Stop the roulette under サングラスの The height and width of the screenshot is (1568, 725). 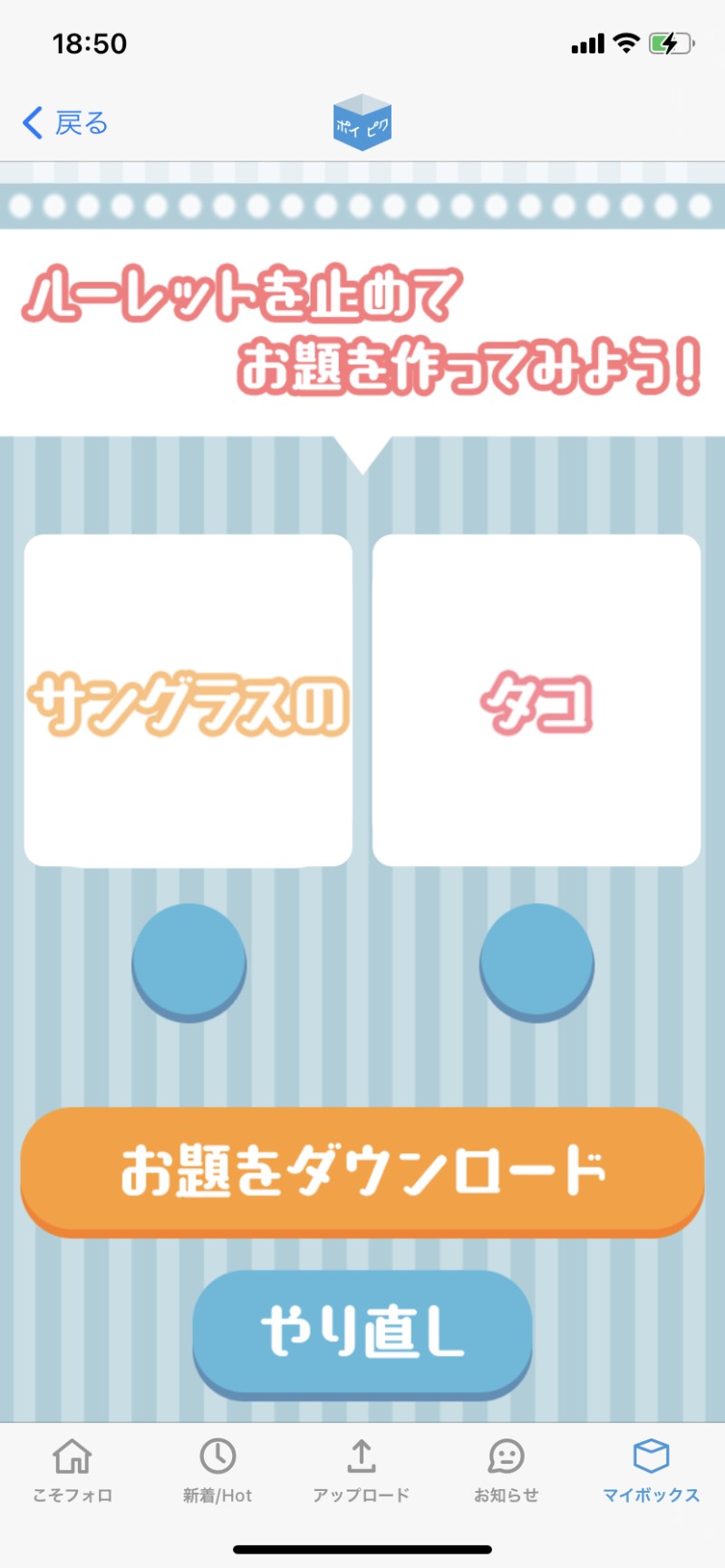188,962
